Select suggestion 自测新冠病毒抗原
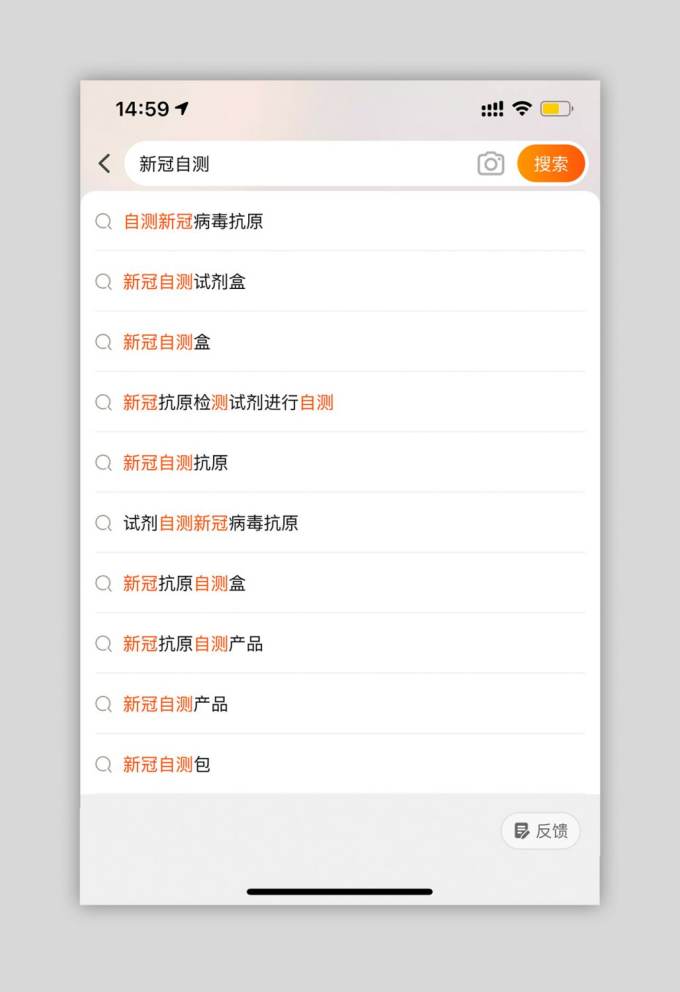This screenshot has height=992, width=680. coord(193,222)
